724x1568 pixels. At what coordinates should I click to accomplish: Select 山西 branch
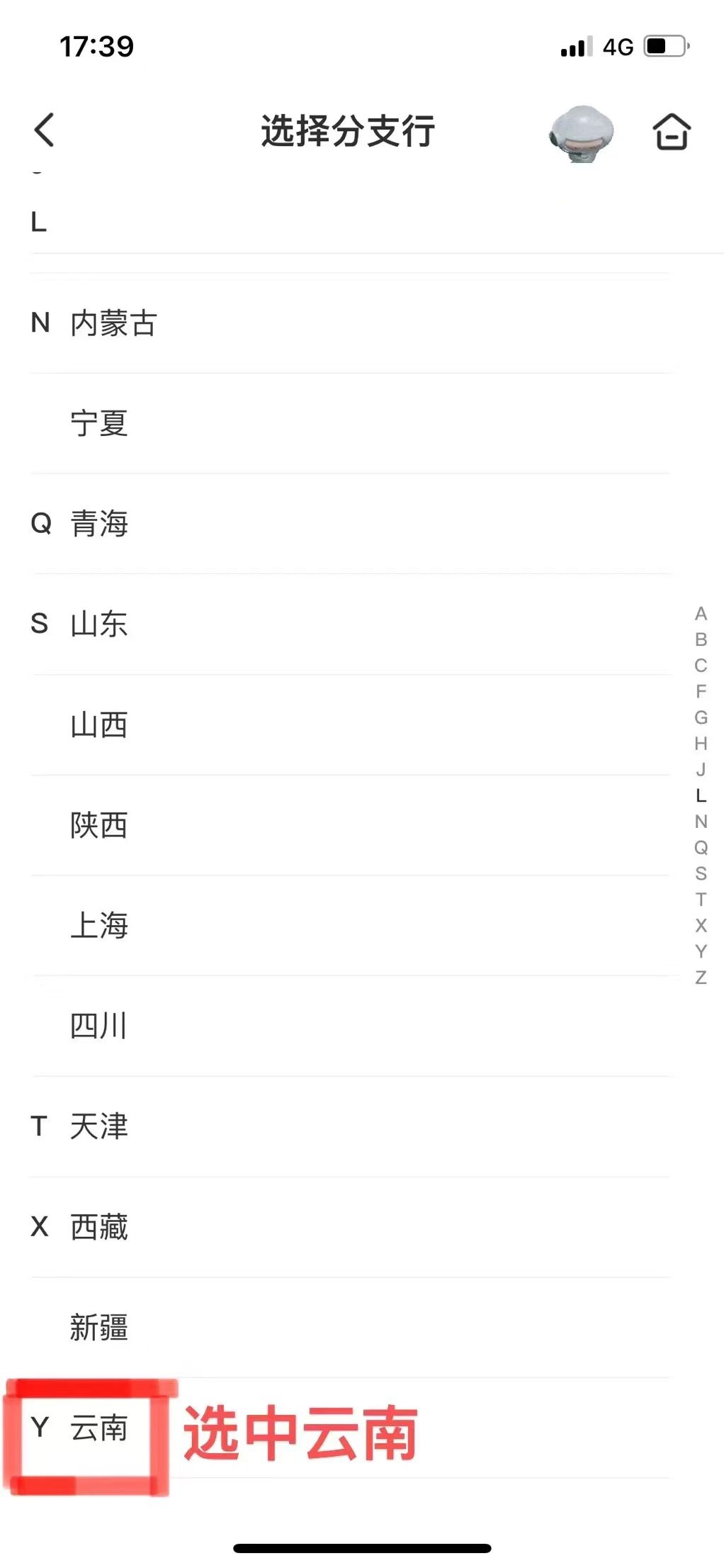[x=99, y=725]
